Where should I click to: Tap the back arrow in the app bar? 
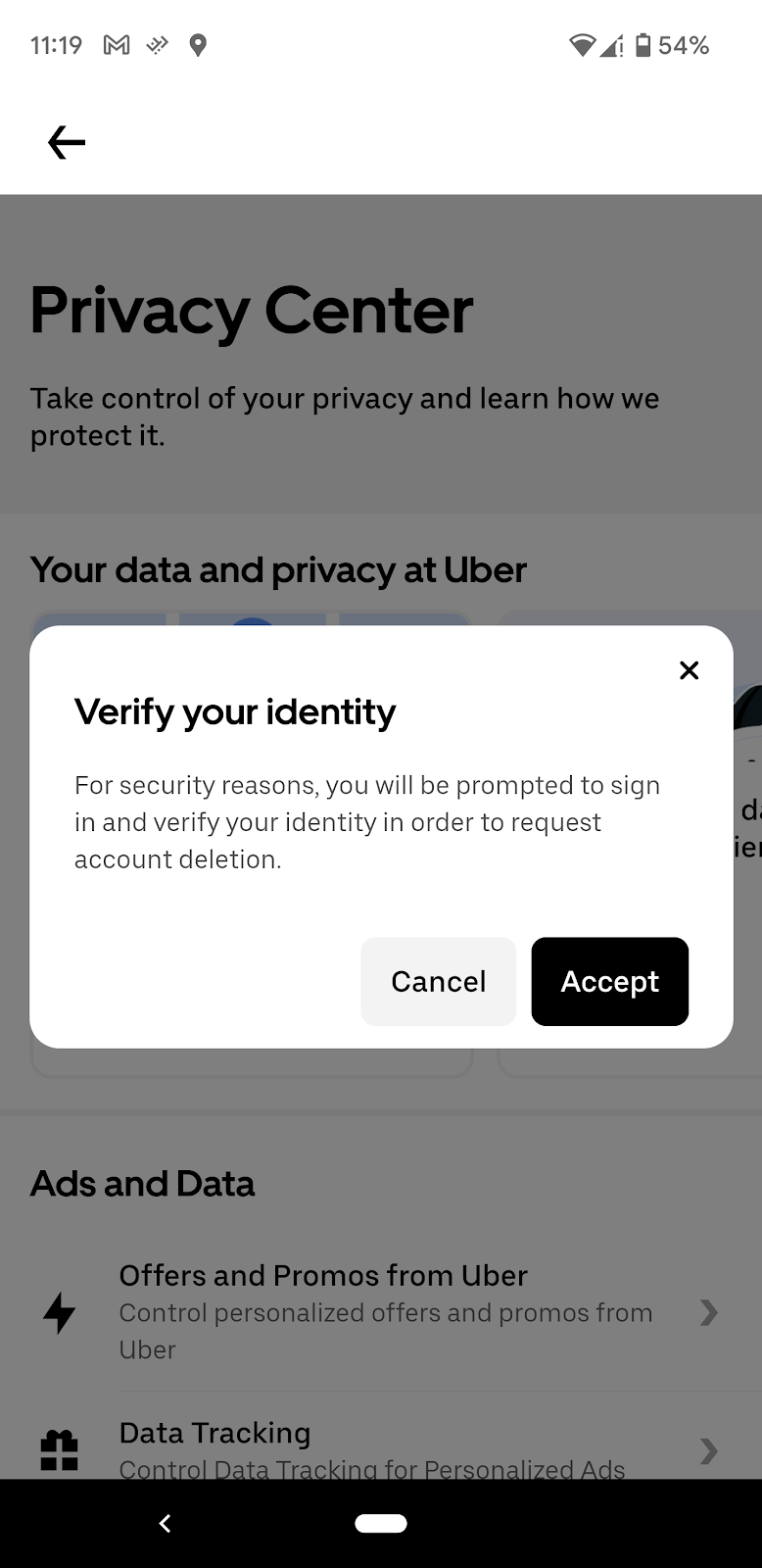tap(67, 142)
